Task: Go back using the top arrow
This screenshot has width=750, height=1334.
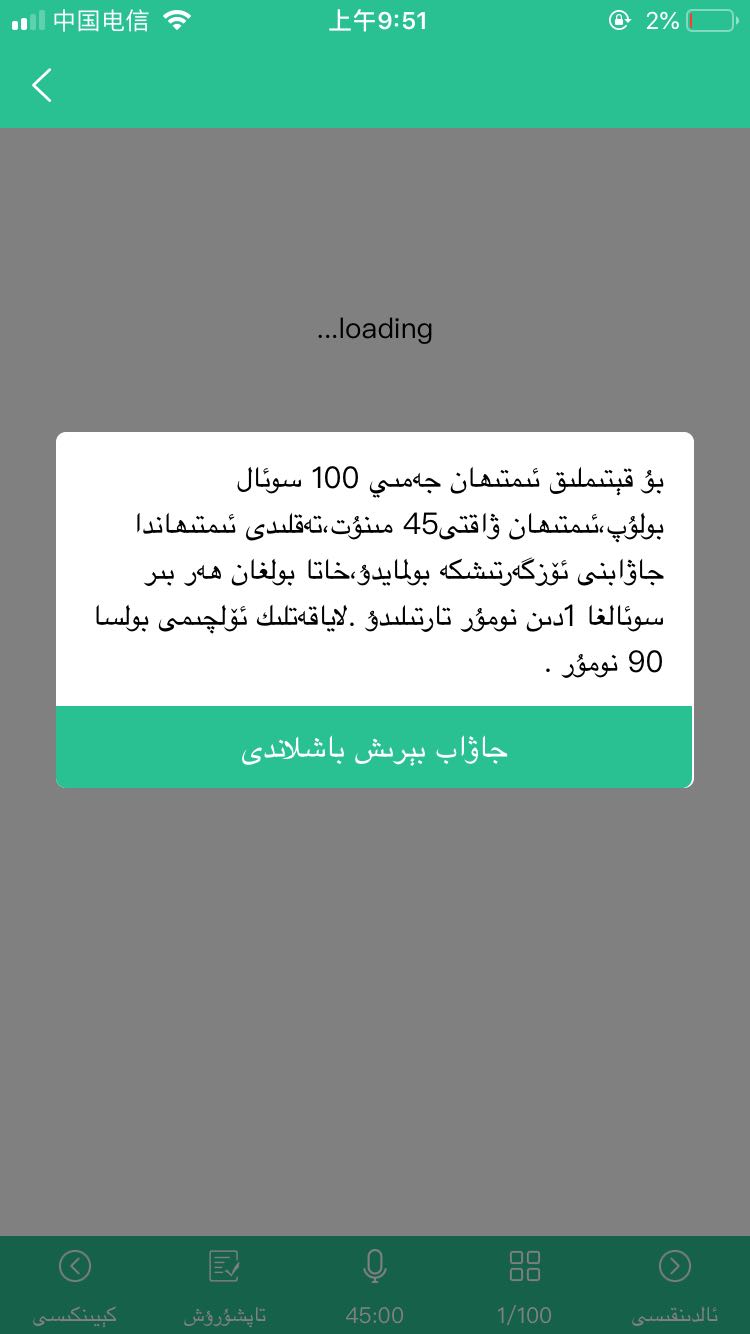Action: [x=42, y=86]
